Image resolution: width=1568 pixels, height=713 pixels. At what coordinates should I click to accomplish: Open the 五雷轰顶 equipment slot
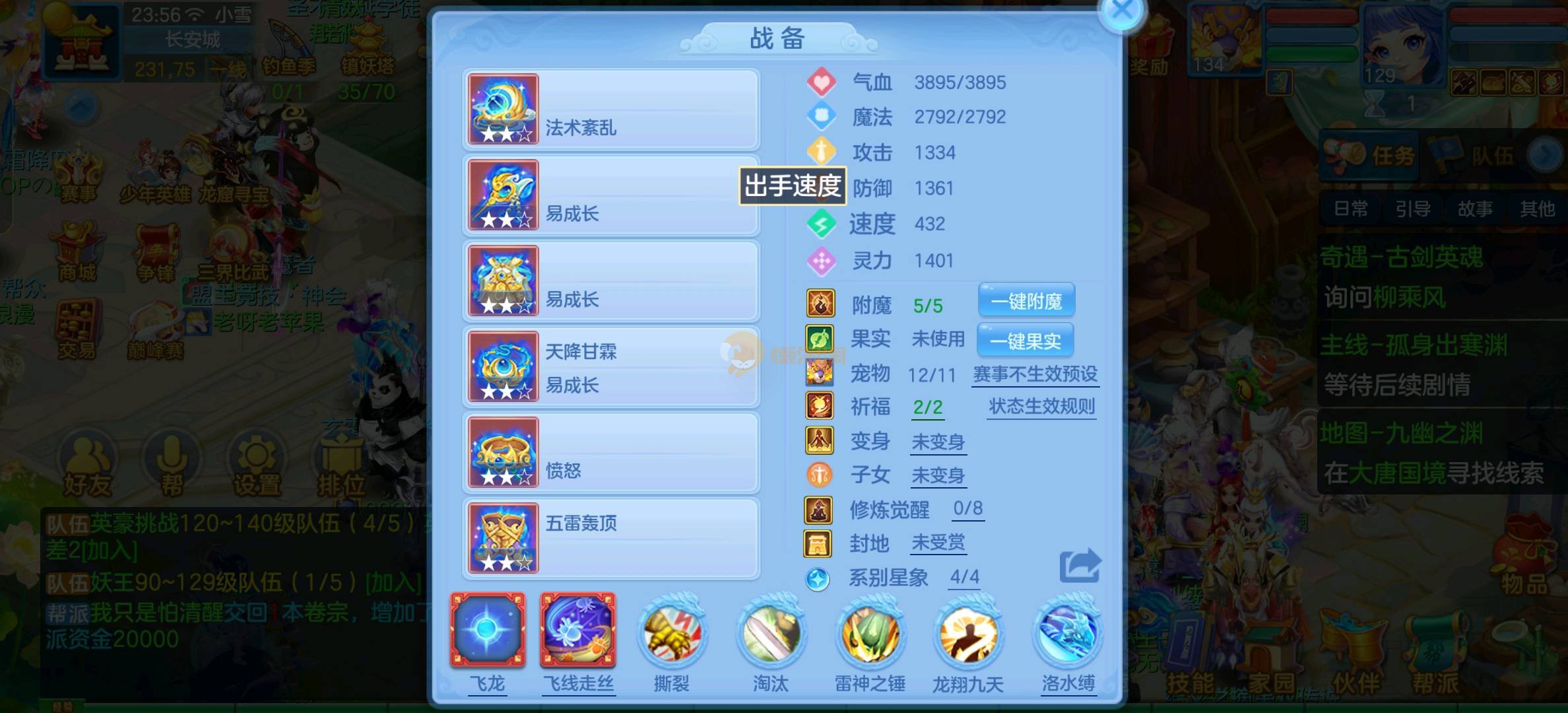pyautogui.click(x=611, y=539)
